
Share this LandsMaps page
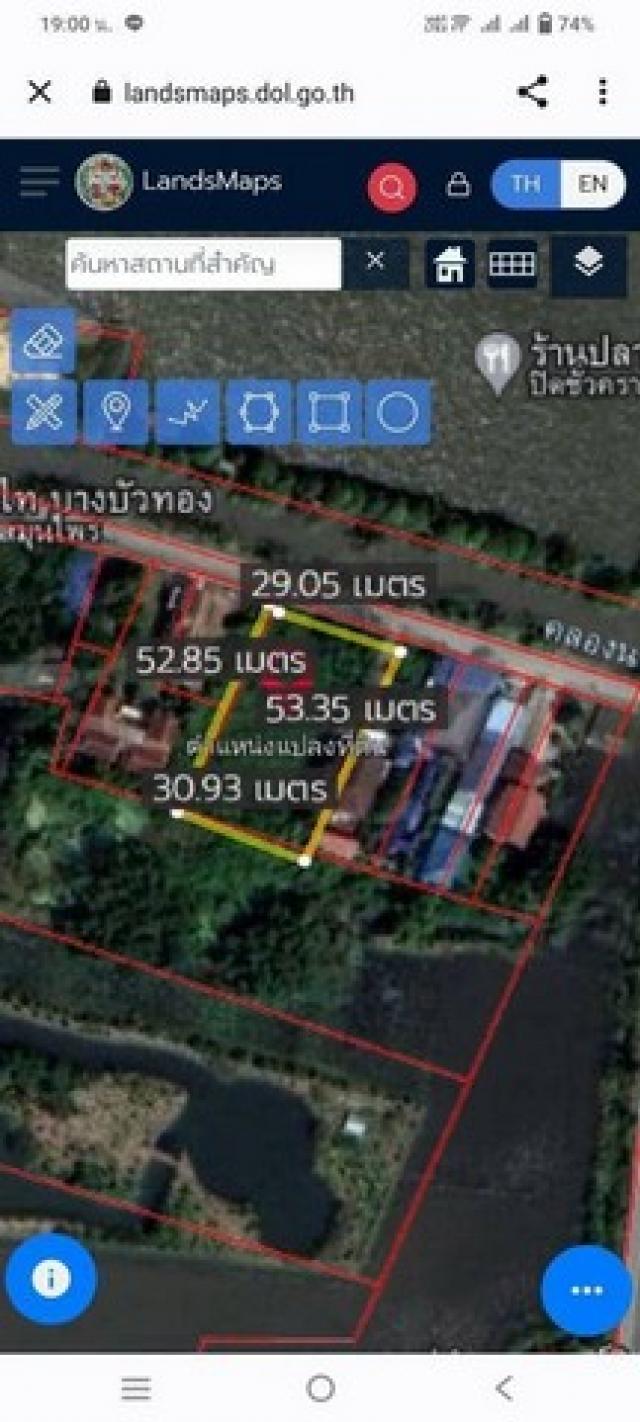[x=532, y=93]
